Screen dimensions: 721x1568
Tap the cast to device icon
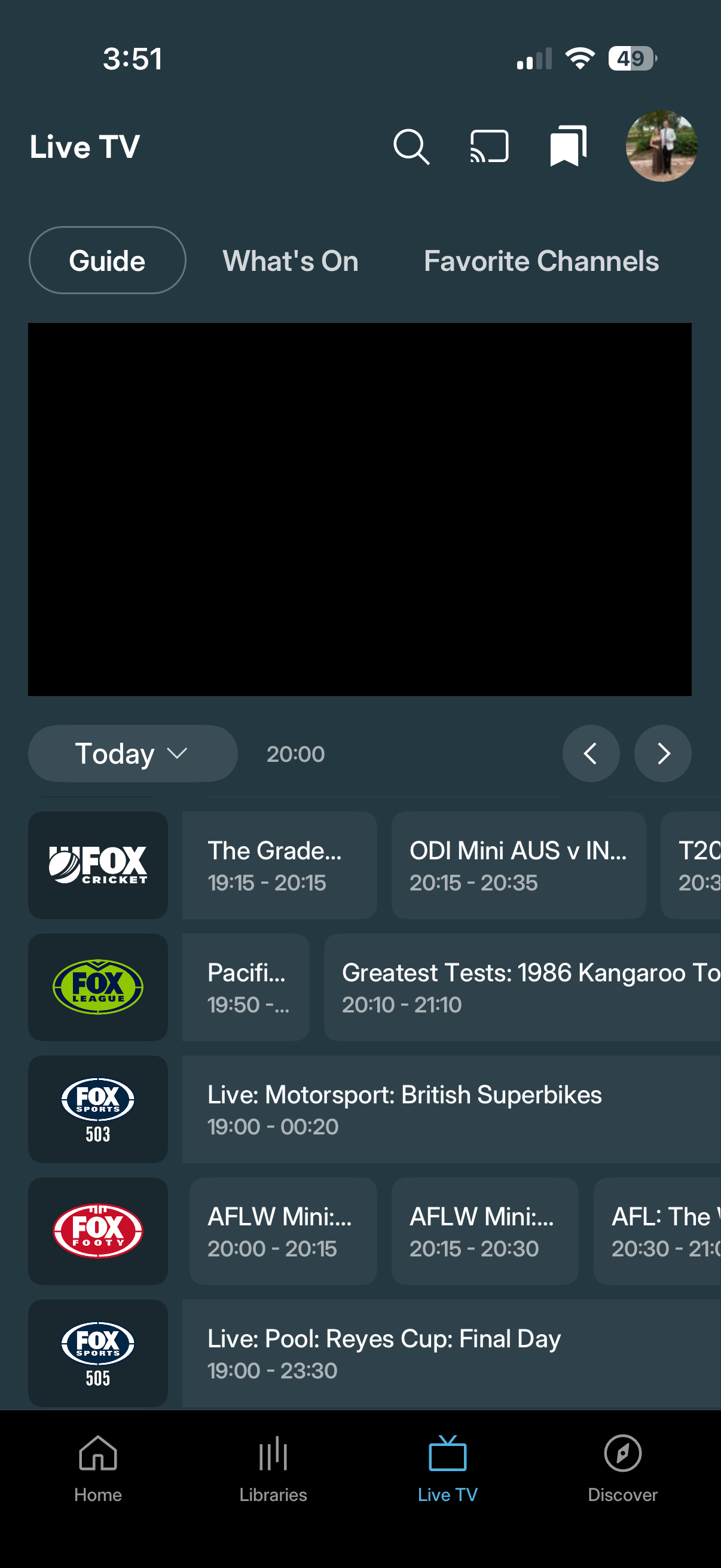click(x=489, y=147)
